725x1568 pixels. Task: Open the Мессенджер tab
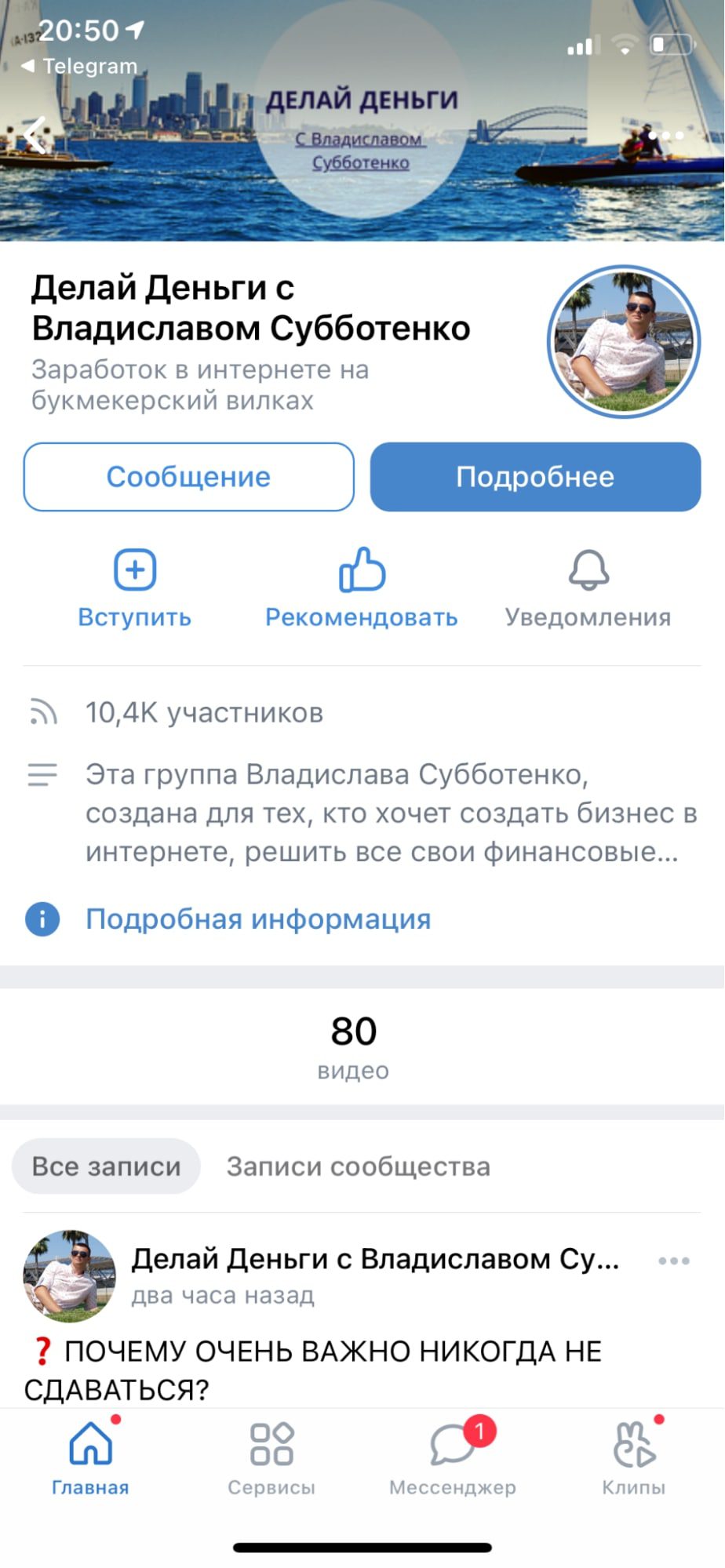(x=453, y=1457)
